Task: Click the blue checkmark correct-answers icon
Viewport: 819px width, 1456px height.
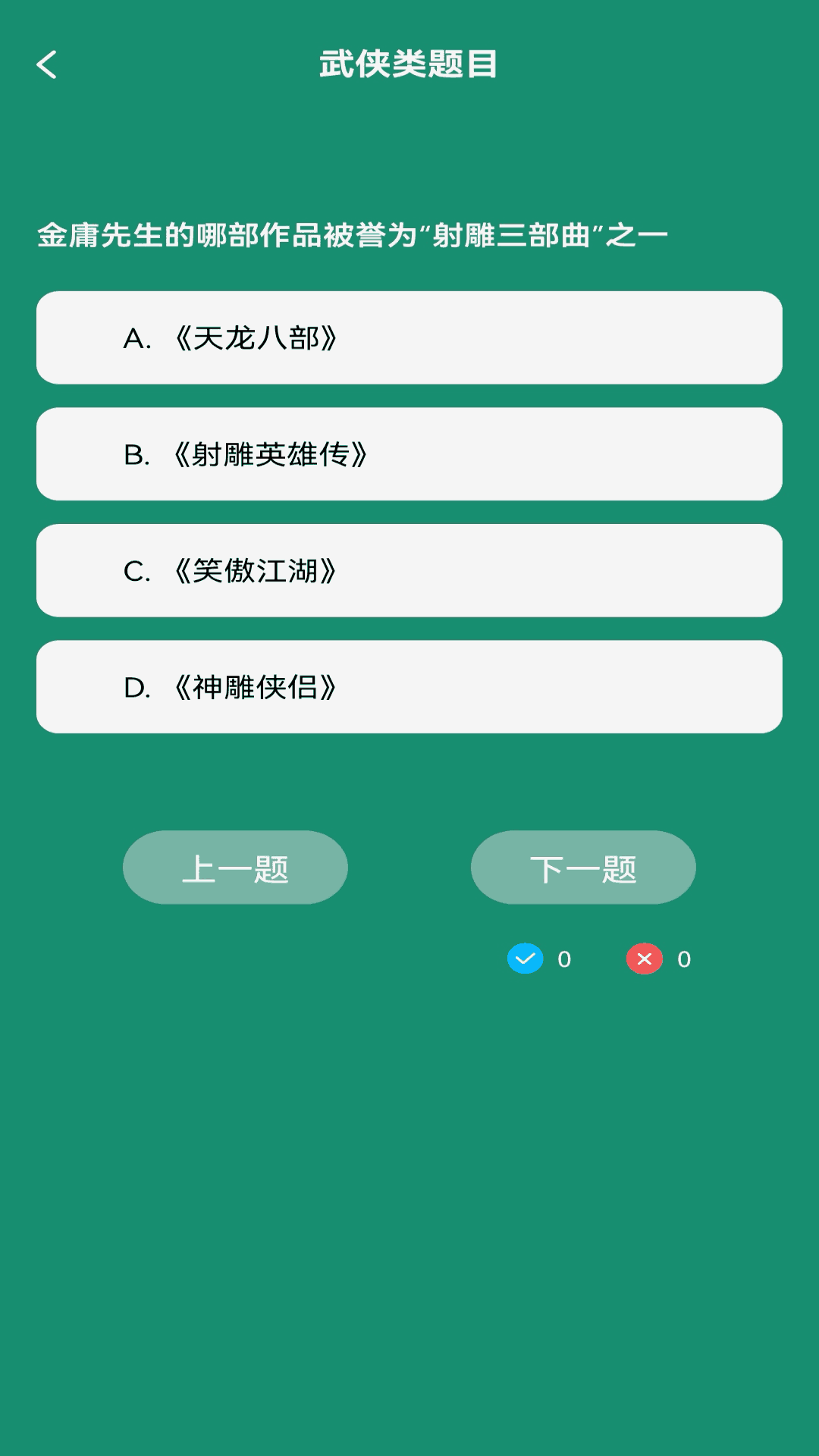Action: click(526, 959)
